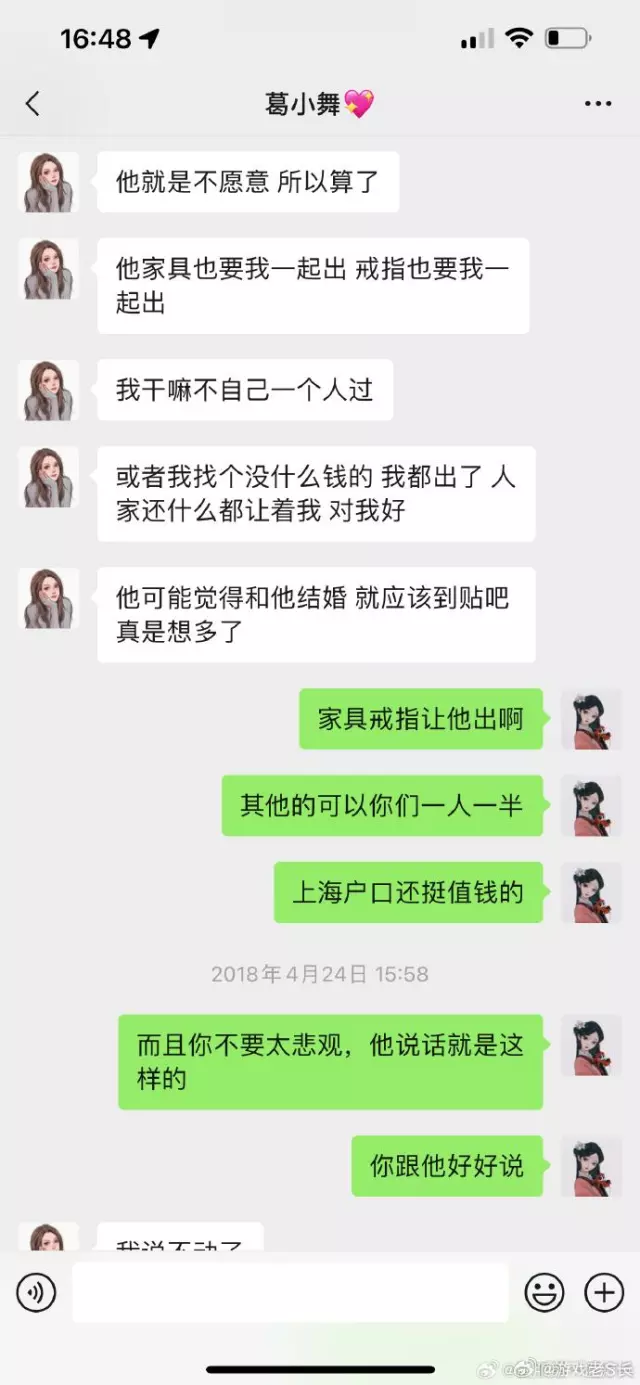Open own avatar beside "你跟他好好说"

[x=591, y=1166]
